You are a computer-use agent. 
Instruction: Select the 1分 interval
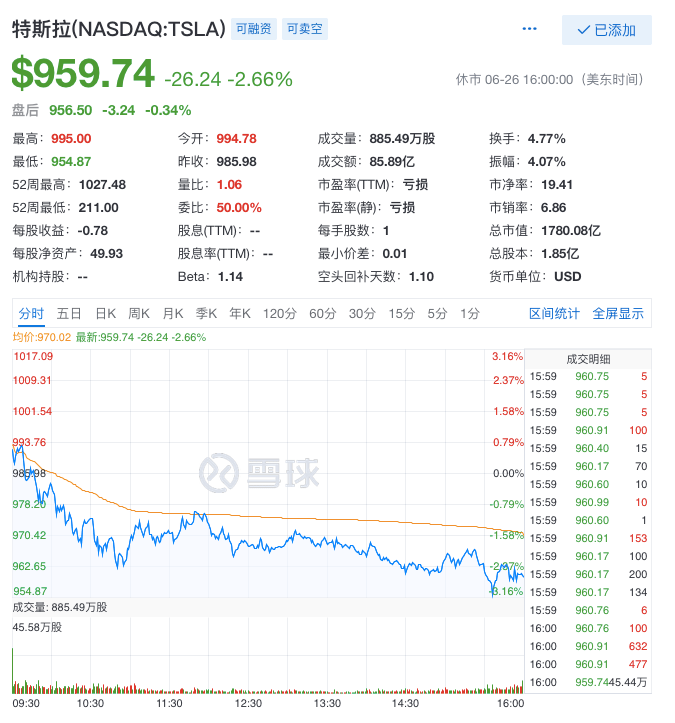tap(470, 313)
